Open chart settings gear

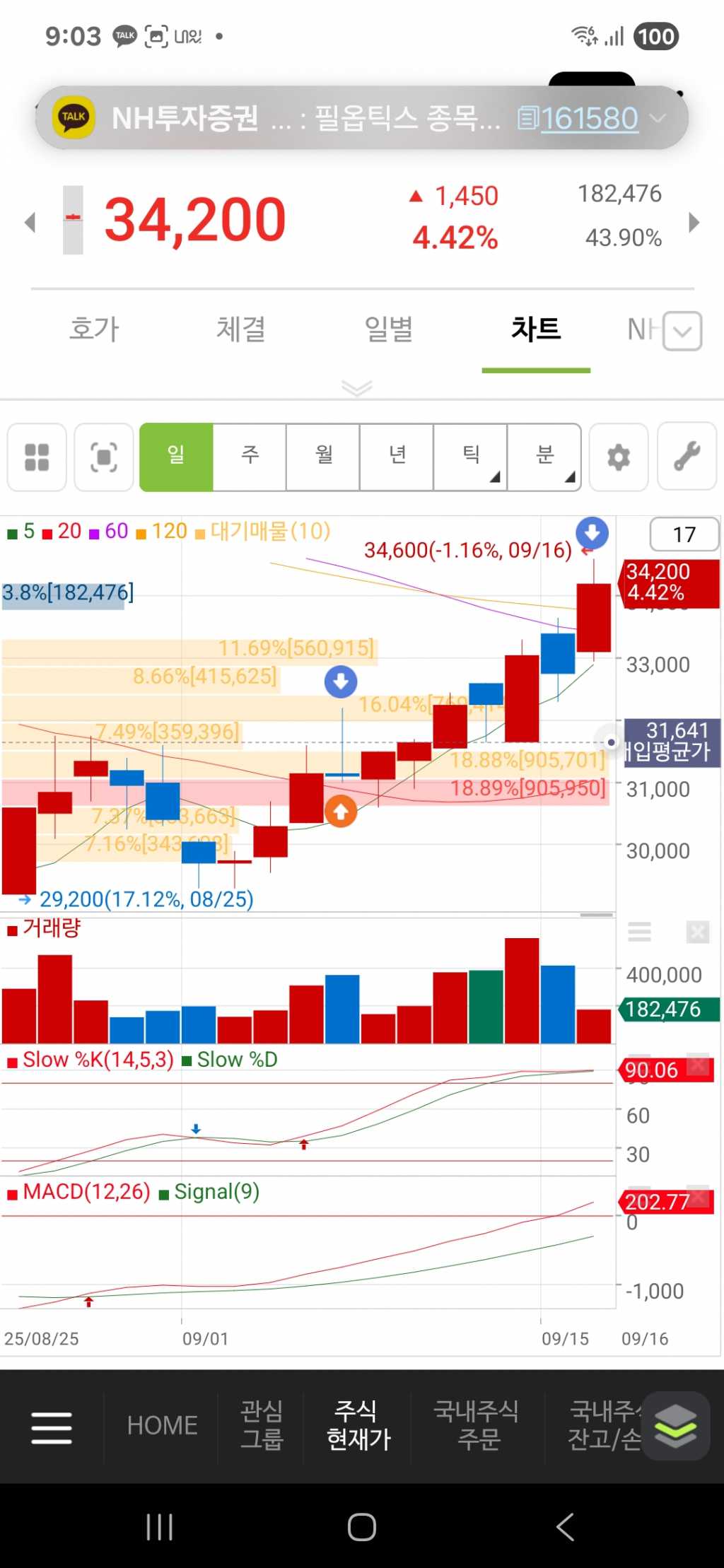[619, 457]
